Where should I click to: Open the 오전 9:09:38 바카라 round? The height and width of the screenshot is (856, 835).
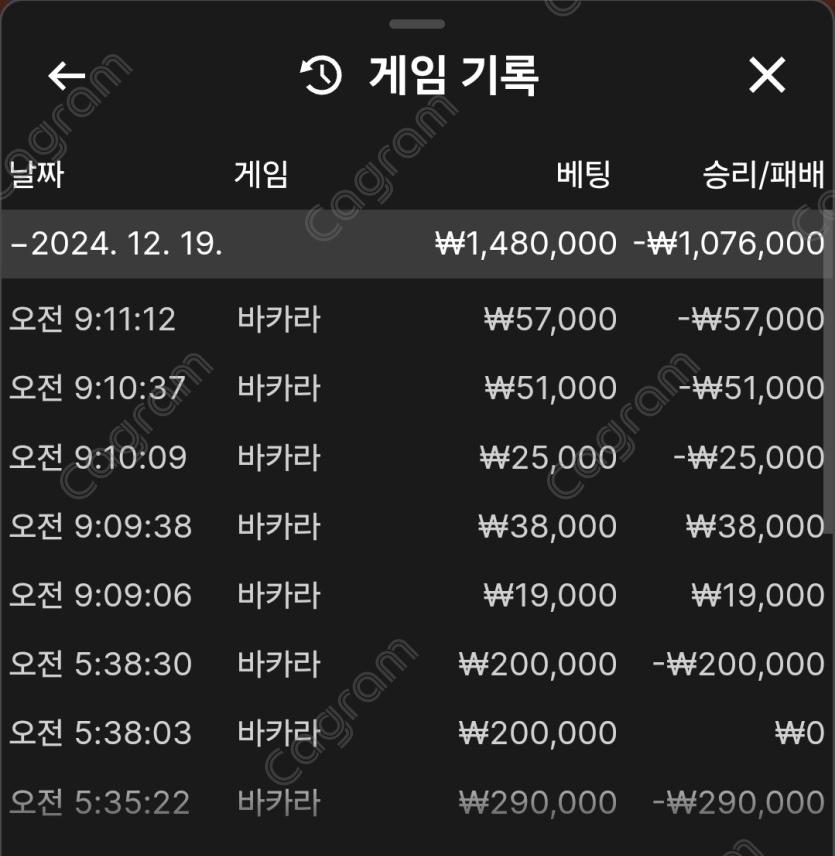tap(416, 526)
